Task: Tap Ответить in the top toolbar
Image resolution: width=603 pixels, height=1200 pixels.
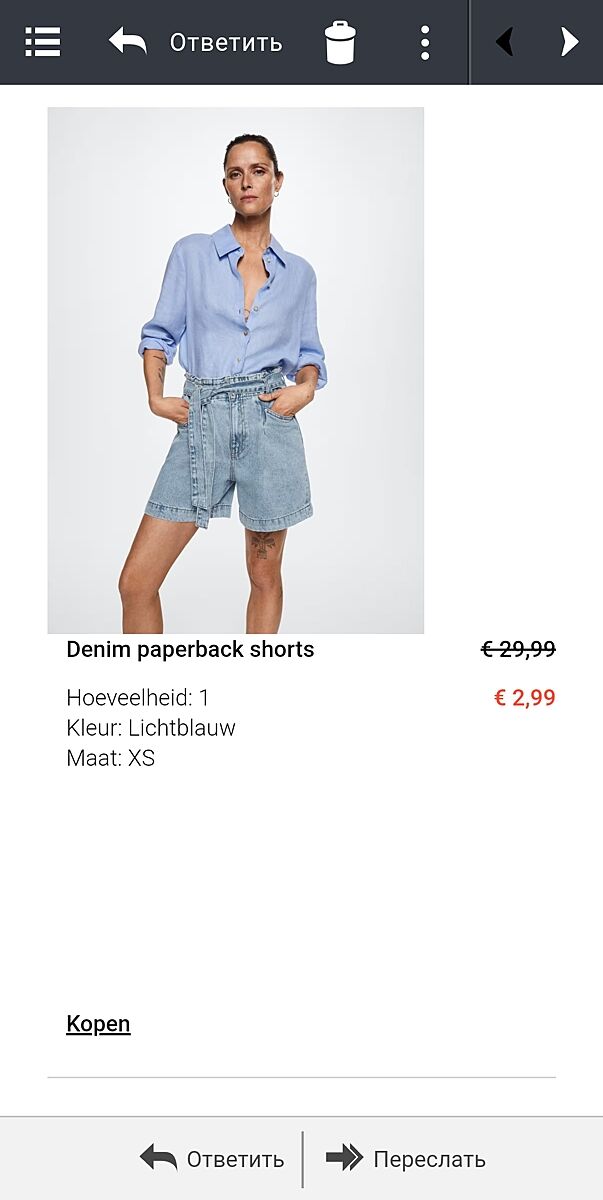Action: tap(196, 43)
